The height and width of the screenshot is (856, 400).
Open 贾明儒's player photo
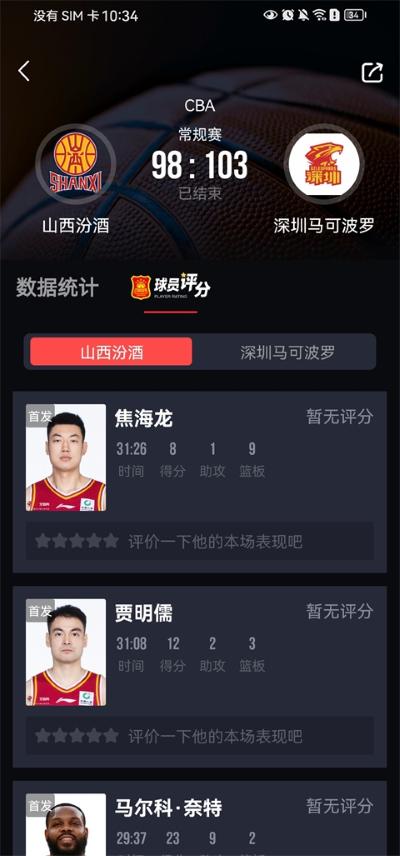click(x=66, y=652)
